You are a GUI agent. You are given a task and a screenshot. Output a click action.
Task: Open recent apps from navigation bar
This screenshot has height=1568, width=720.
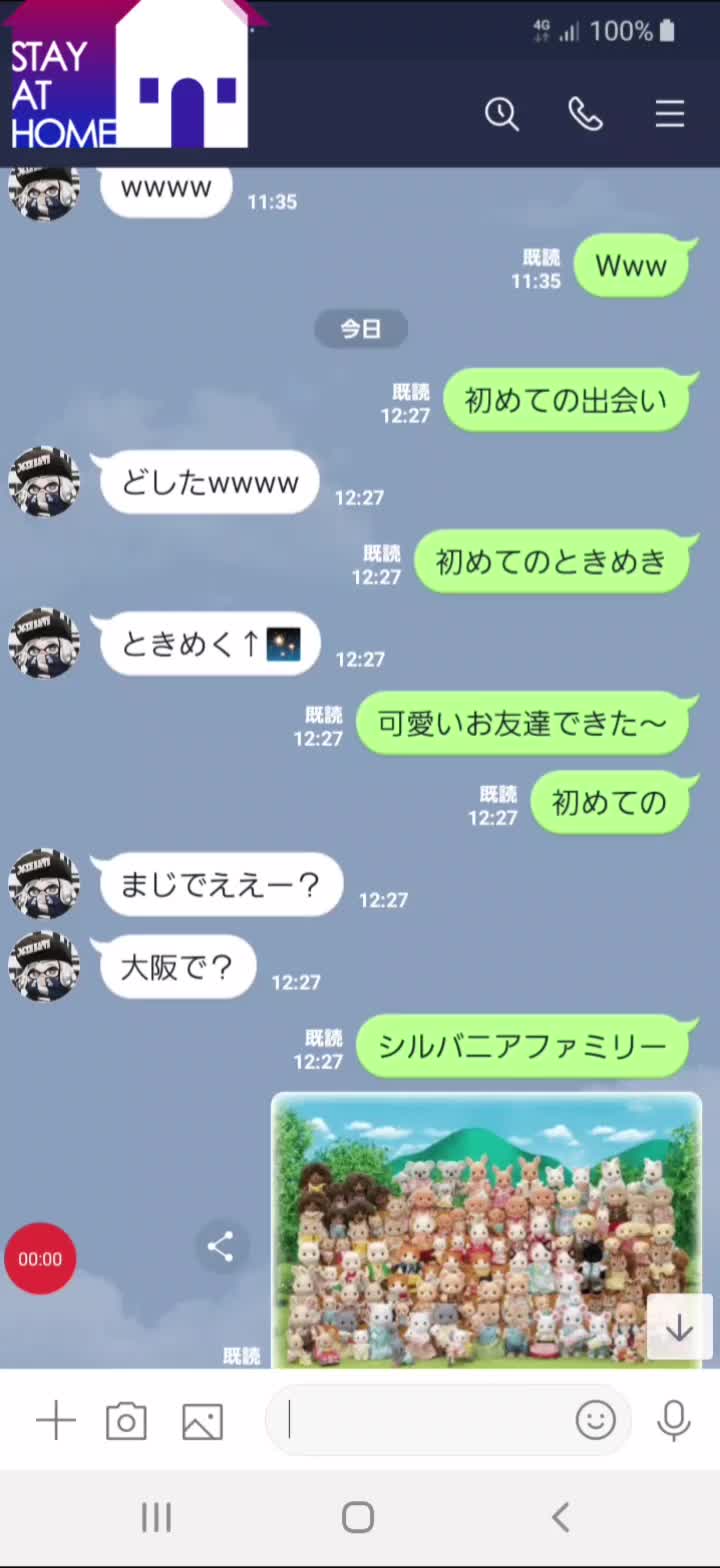[x=156, y=1517]
